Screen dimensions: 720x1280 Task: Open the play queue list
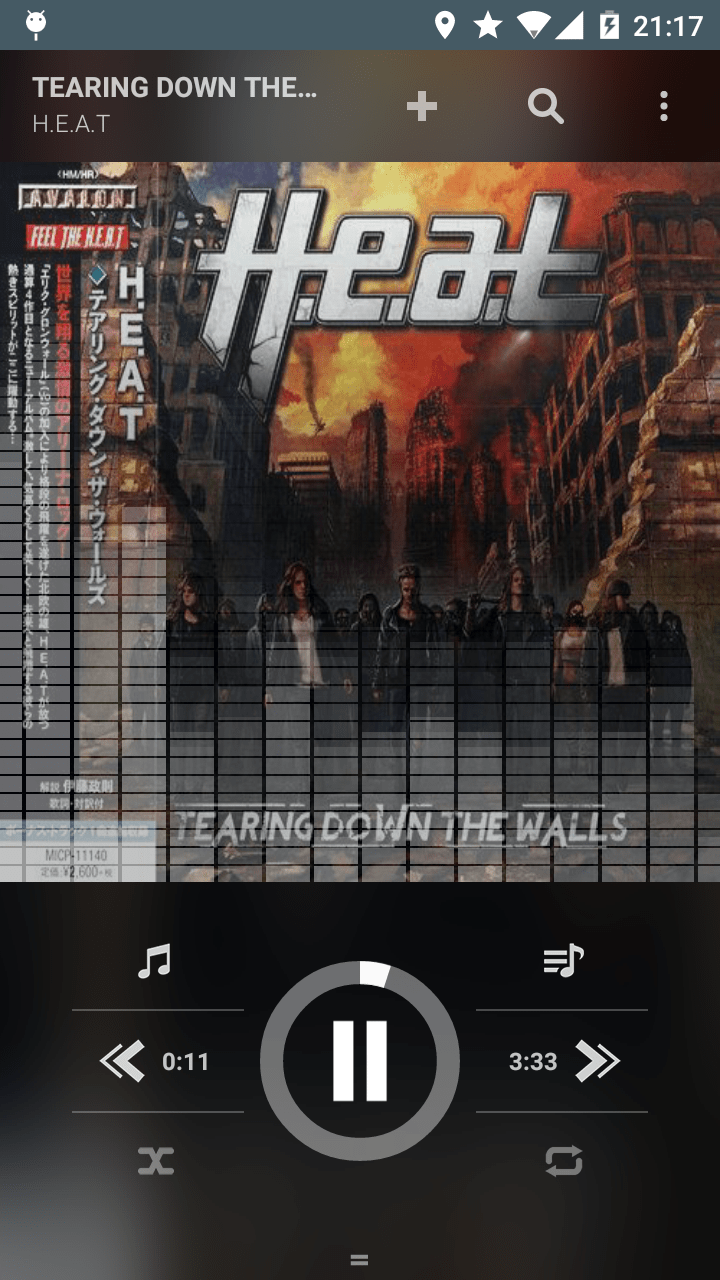564,962
